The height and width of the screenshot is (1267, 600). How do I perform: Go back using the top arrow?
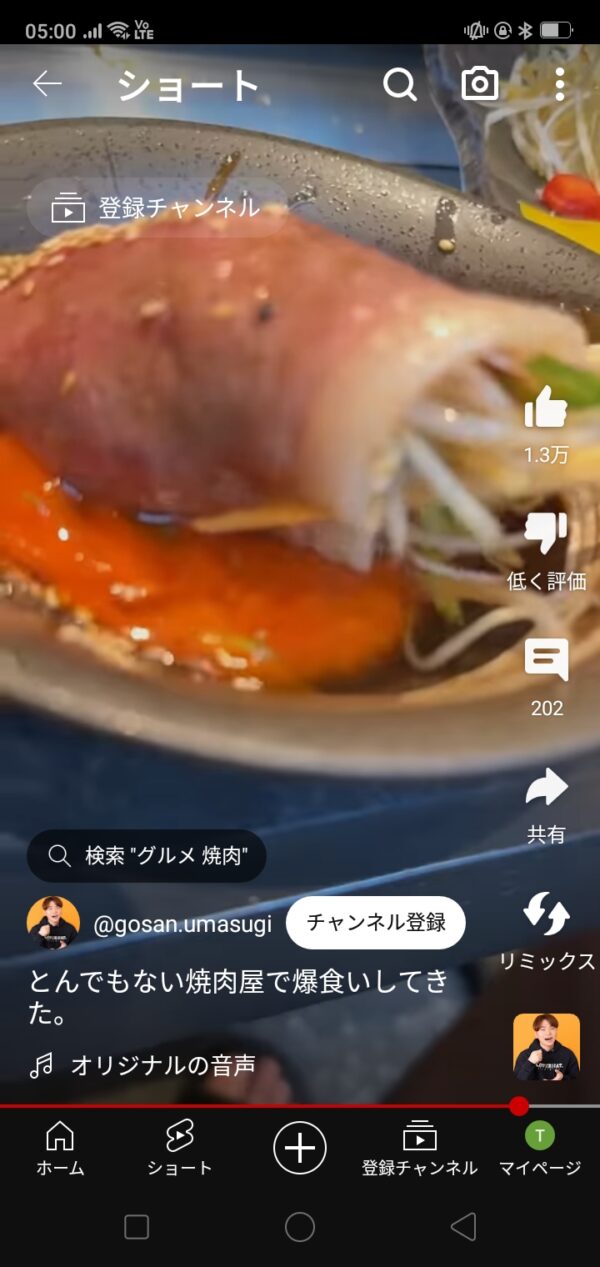point(47,84)
